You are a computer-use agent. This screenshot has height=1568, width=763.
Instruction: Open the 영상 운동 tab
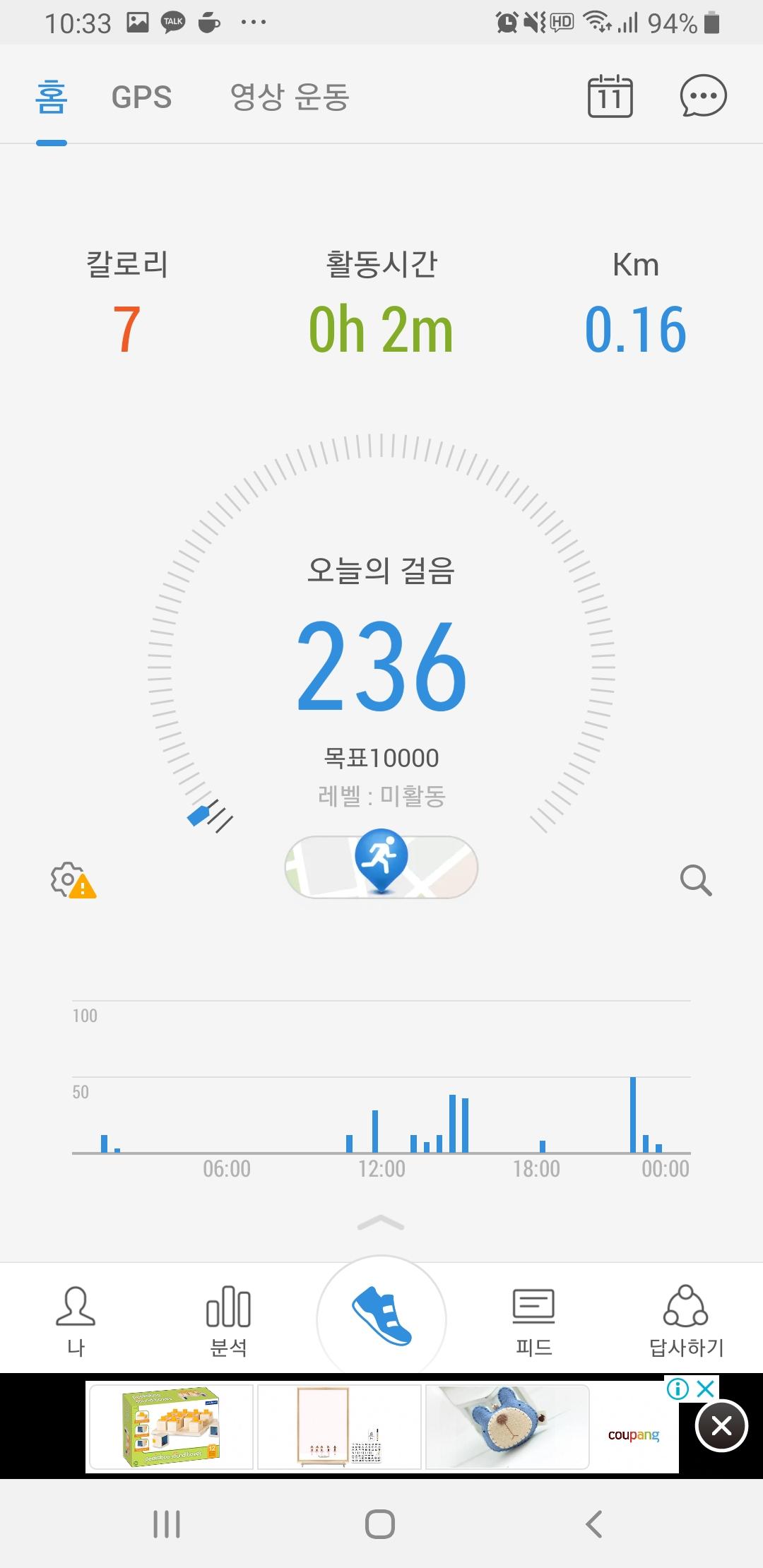[290, 97]
